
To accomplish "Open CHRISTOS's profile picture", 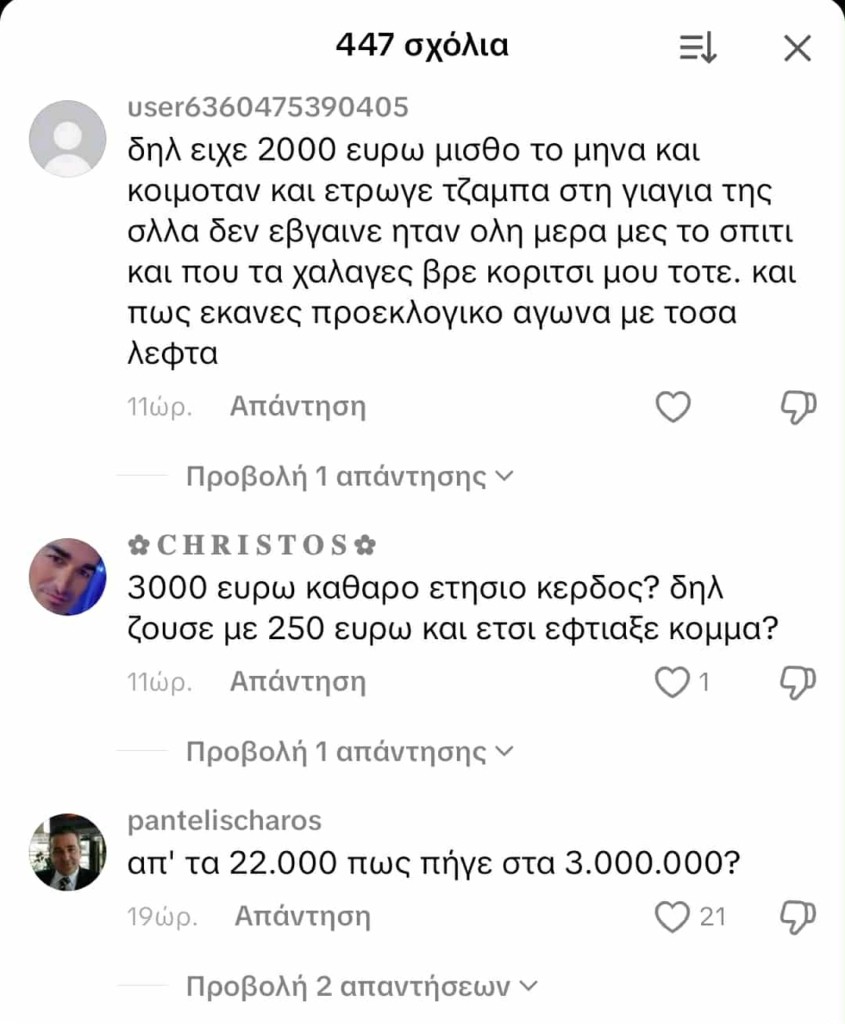I will point(67,577).
